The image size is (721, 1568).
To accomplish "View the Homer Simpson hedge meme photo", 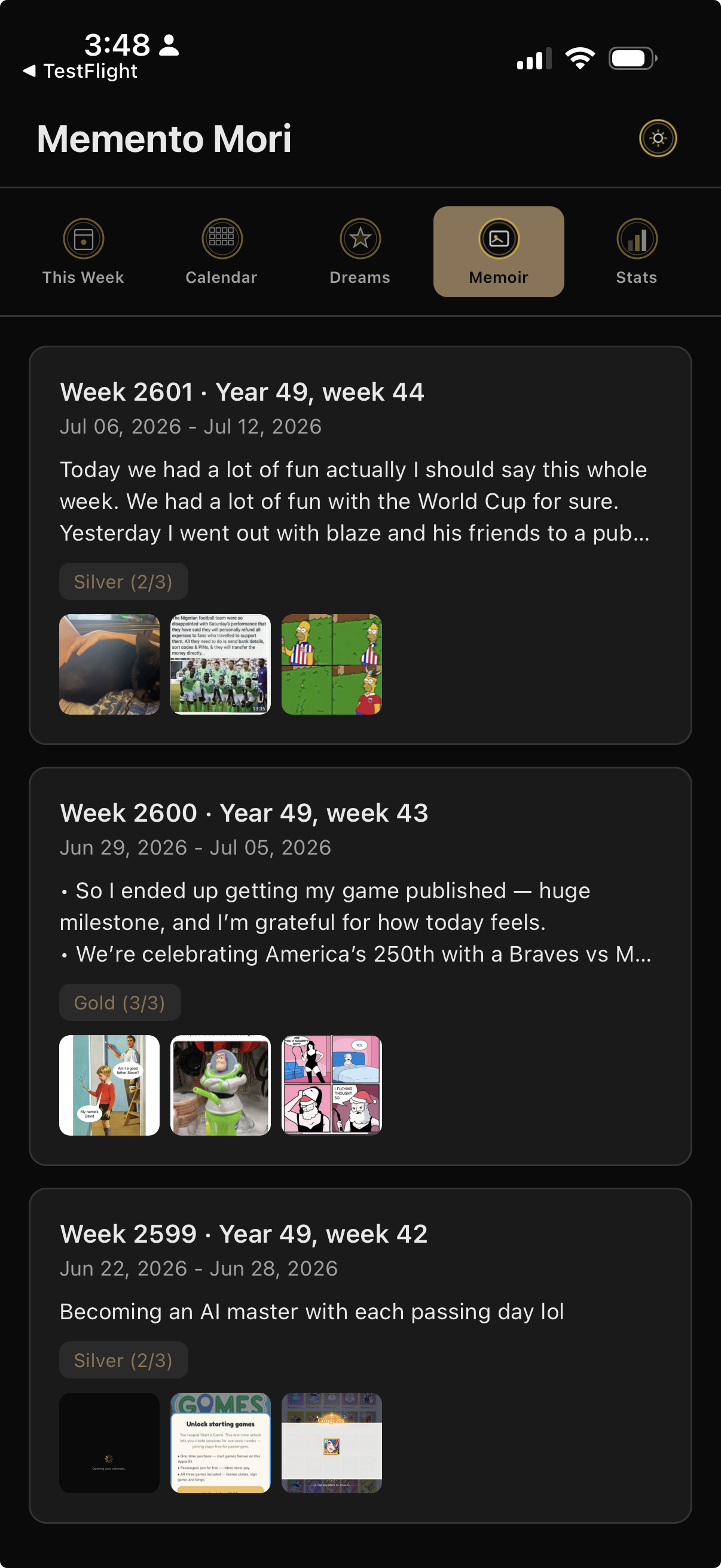I will point(332,664).
